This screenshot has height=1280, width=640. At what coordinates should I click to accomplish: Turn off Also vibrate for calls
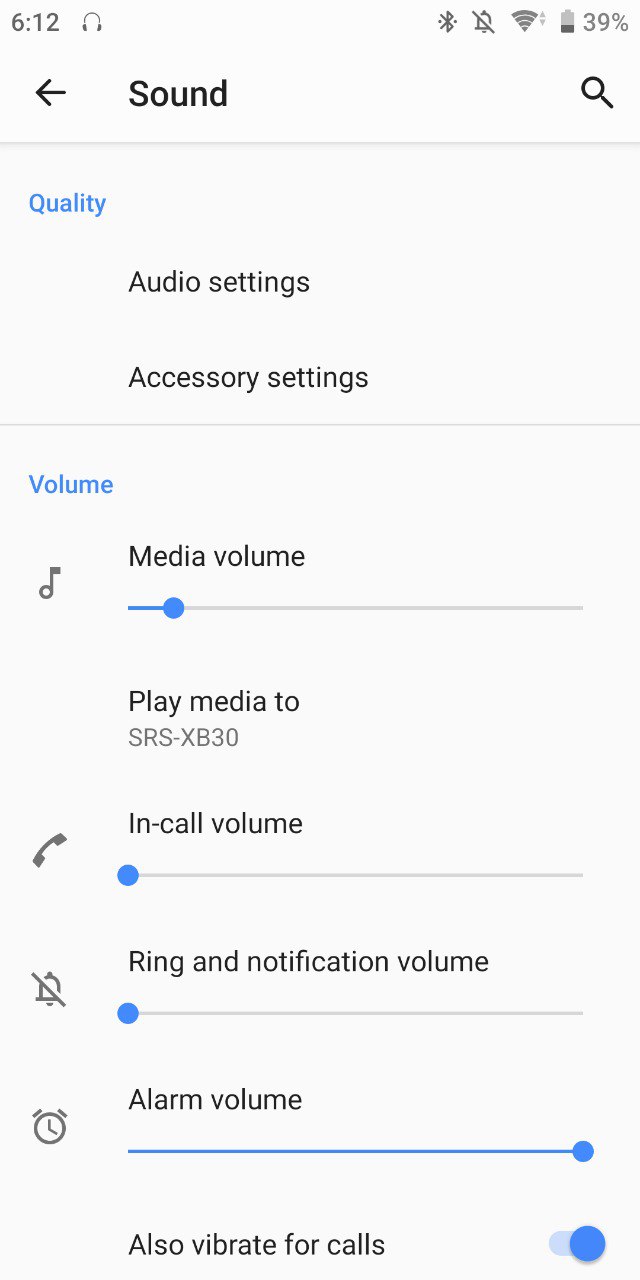[x=578, y=1244]
